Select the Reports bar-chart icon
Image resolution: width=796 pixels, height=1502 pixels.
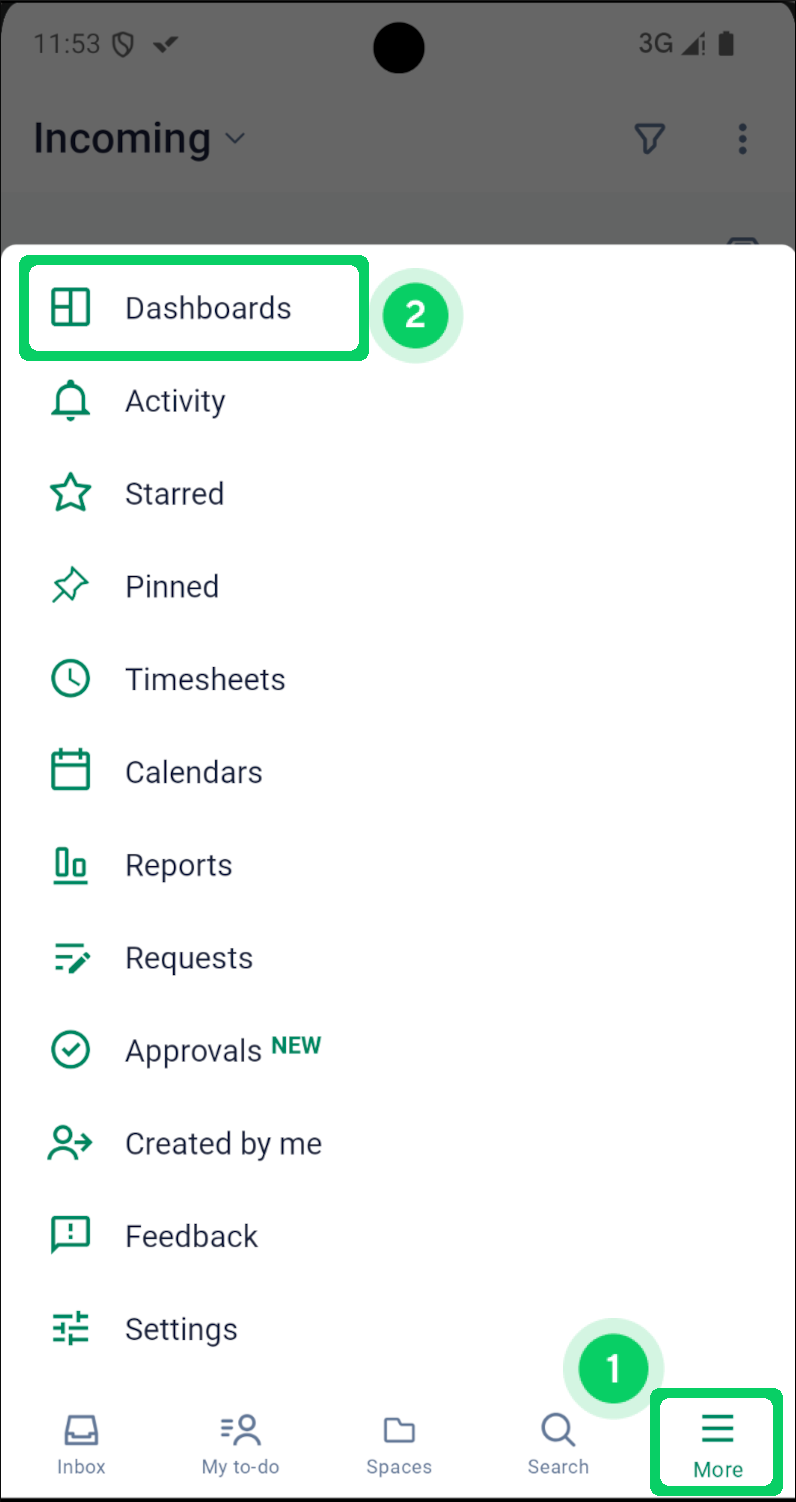tap(70, 864)
